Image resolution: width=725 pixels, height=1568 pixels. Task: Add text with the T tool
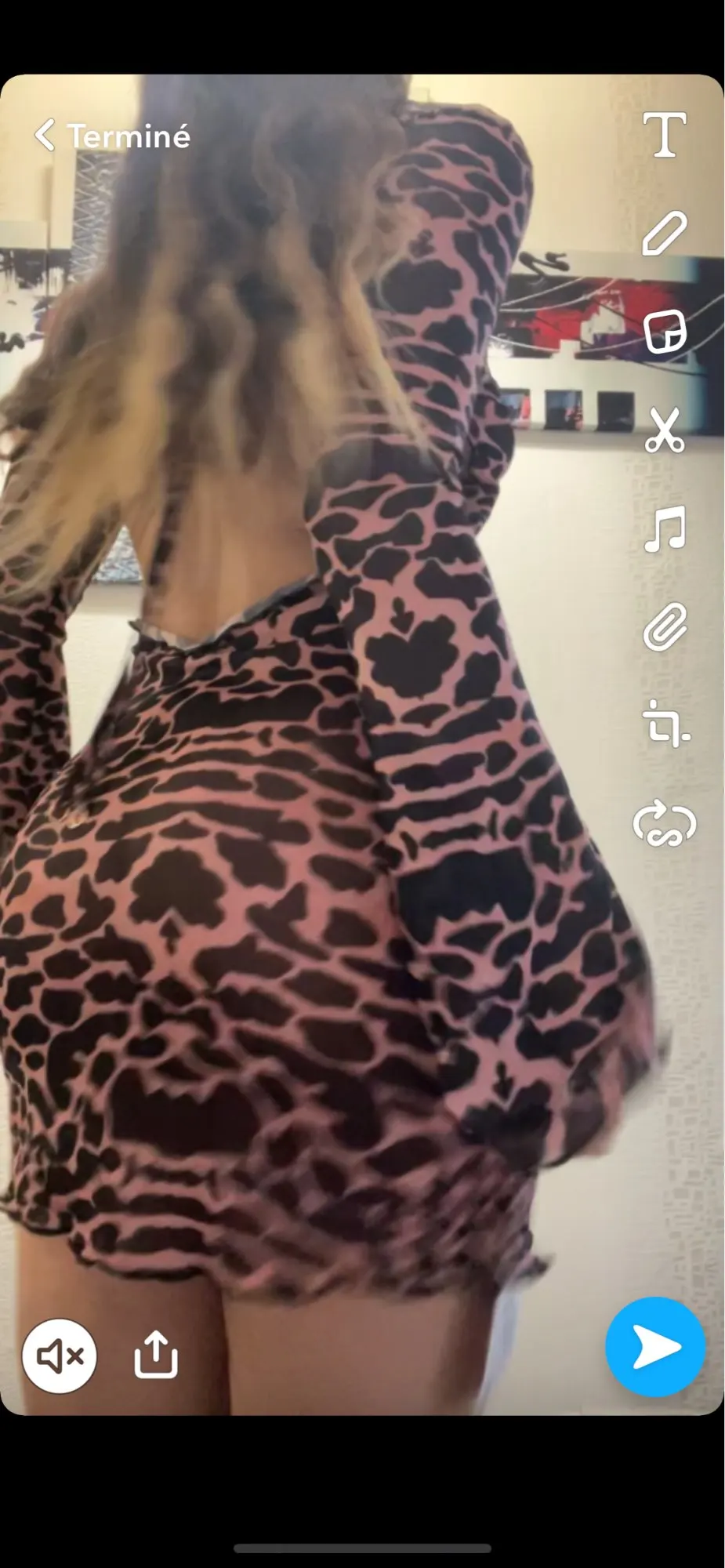click(x=664, y=135)
